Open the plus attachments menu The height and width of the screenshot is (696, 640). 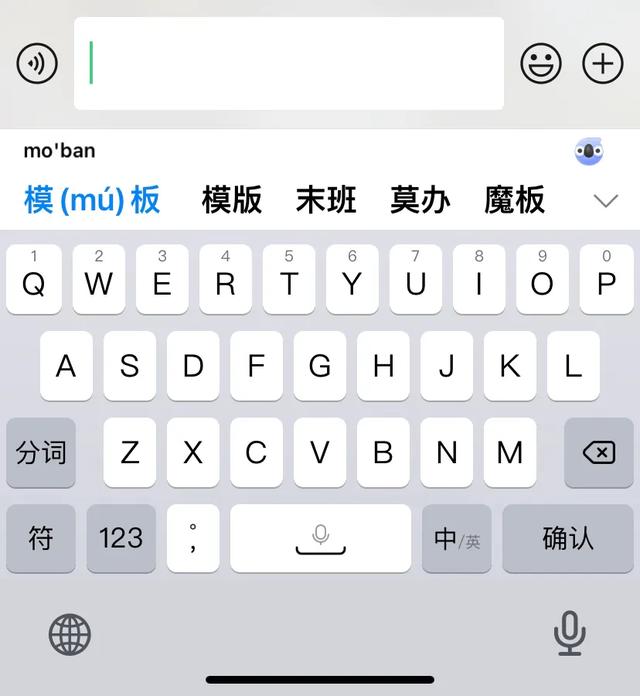click(603, 64)
